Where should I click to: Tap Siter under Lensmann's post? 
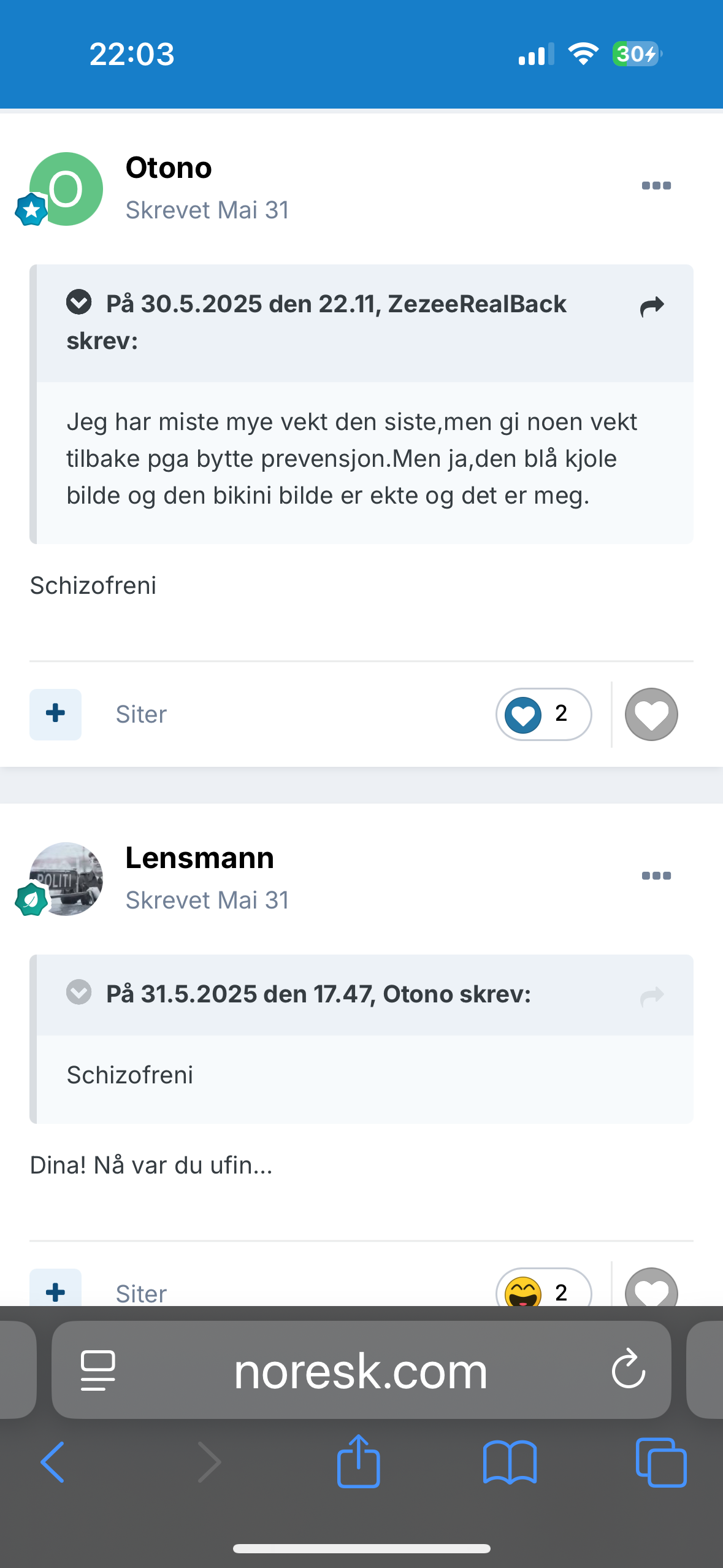[x=141, y=1293]
